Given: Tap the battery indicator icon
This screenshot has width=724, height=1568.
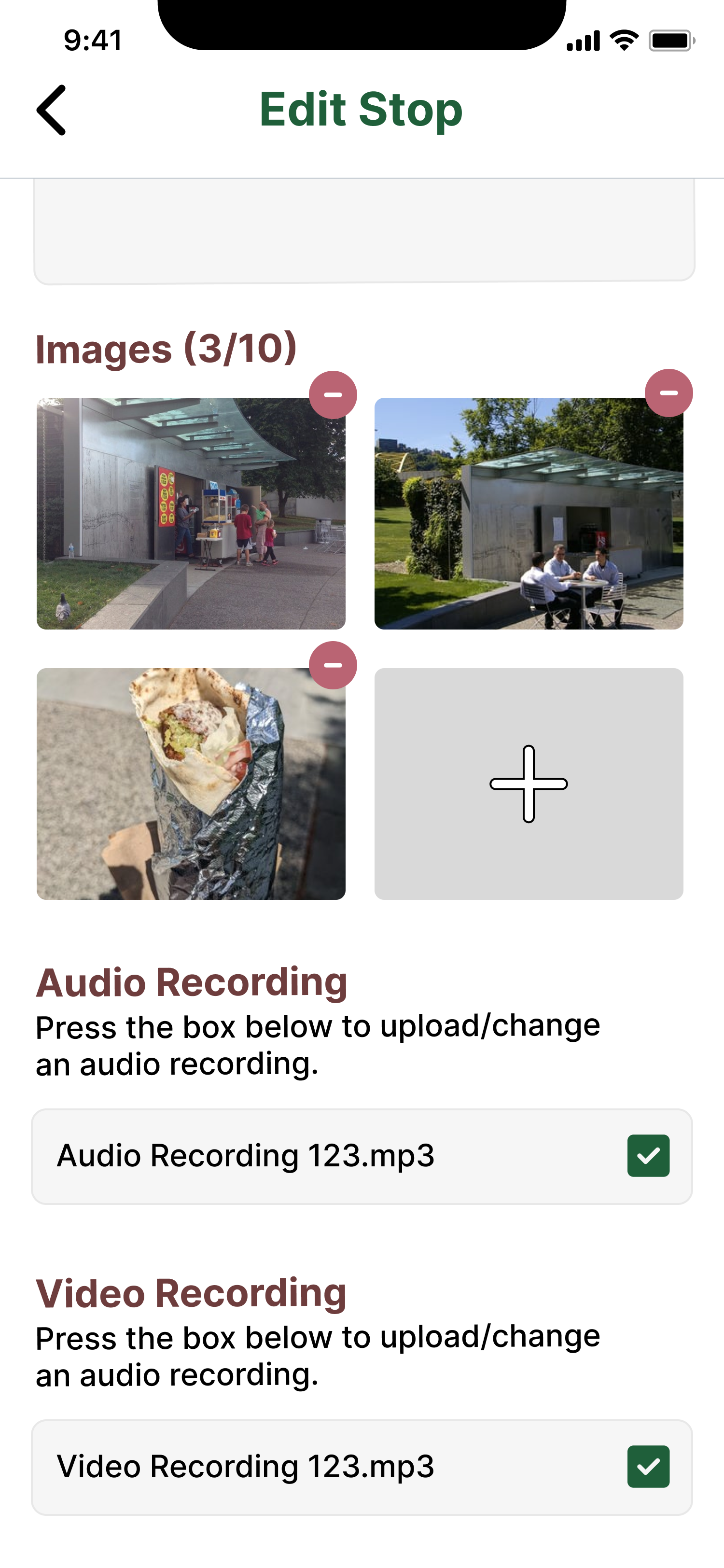Looking at the screenshot, I should 670,39.
